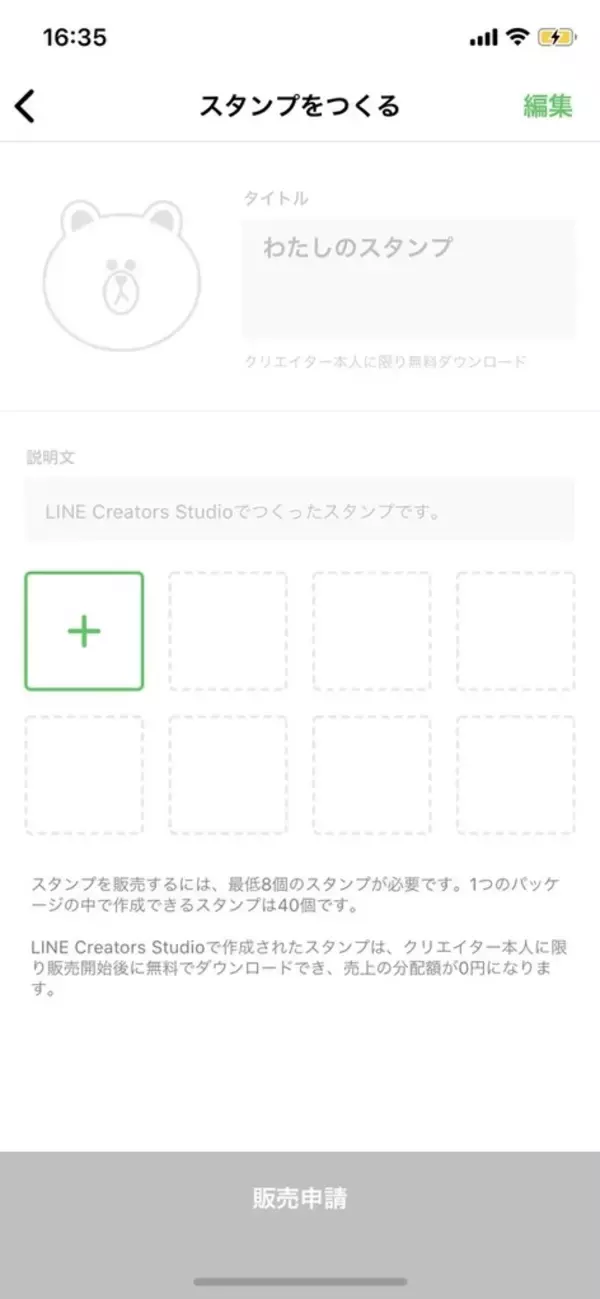
Task: Go back with the top-left arrow
Action: click(x=26, y=105)
